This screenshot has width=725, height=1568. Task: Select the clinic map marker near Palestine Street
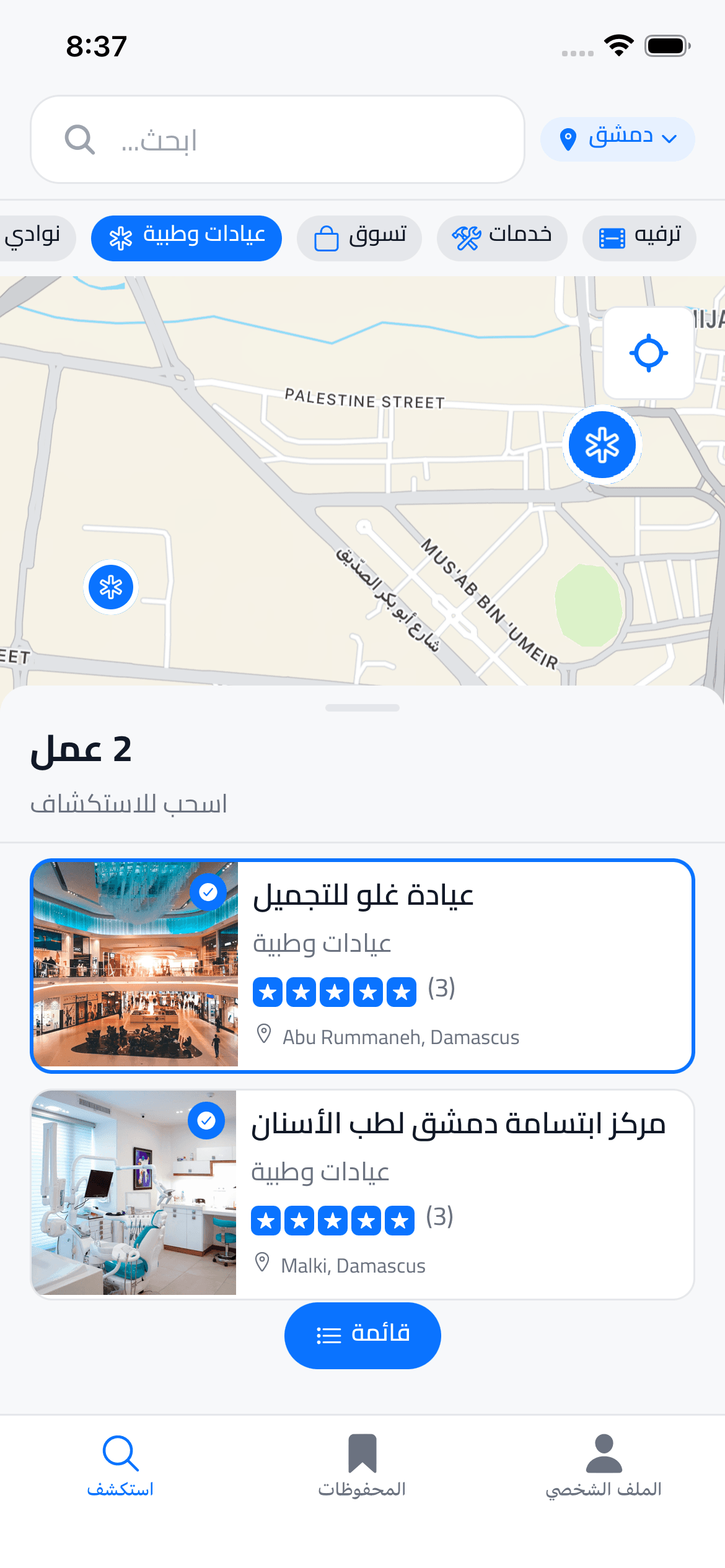point(602,445)
